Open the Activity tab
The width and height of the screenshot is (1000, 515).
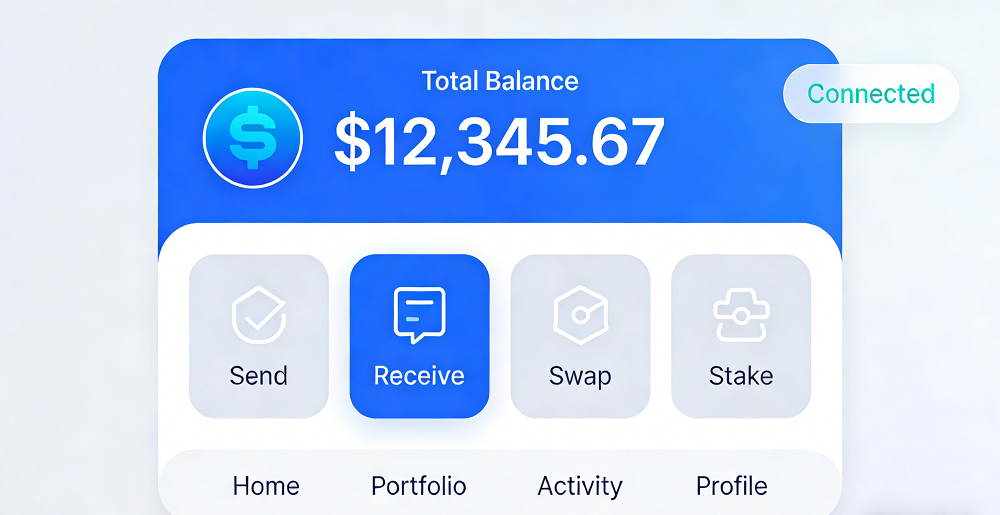(x=580, y=487)
